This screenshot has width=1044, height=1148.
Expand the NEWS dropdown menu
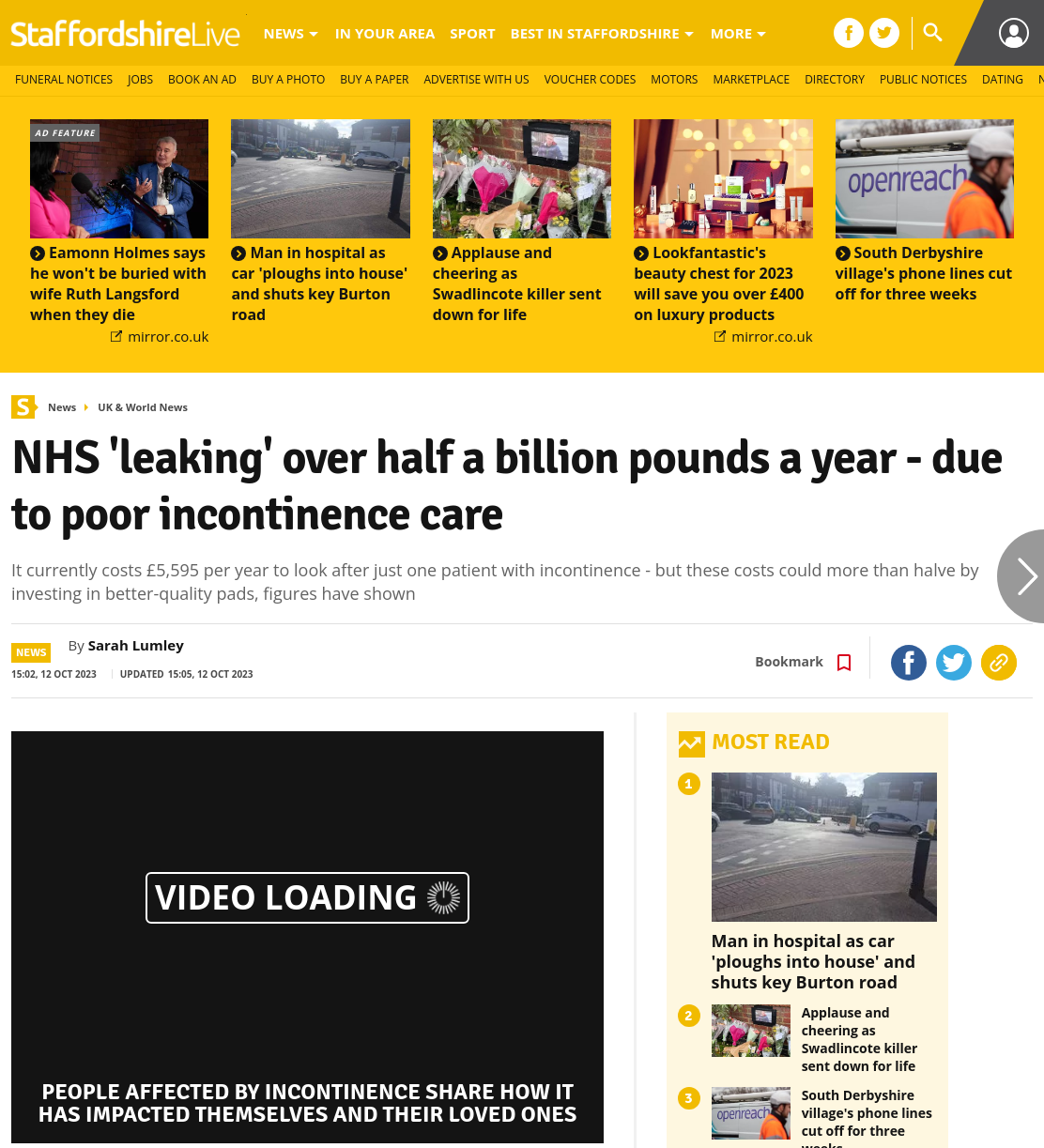pos(290,34)
